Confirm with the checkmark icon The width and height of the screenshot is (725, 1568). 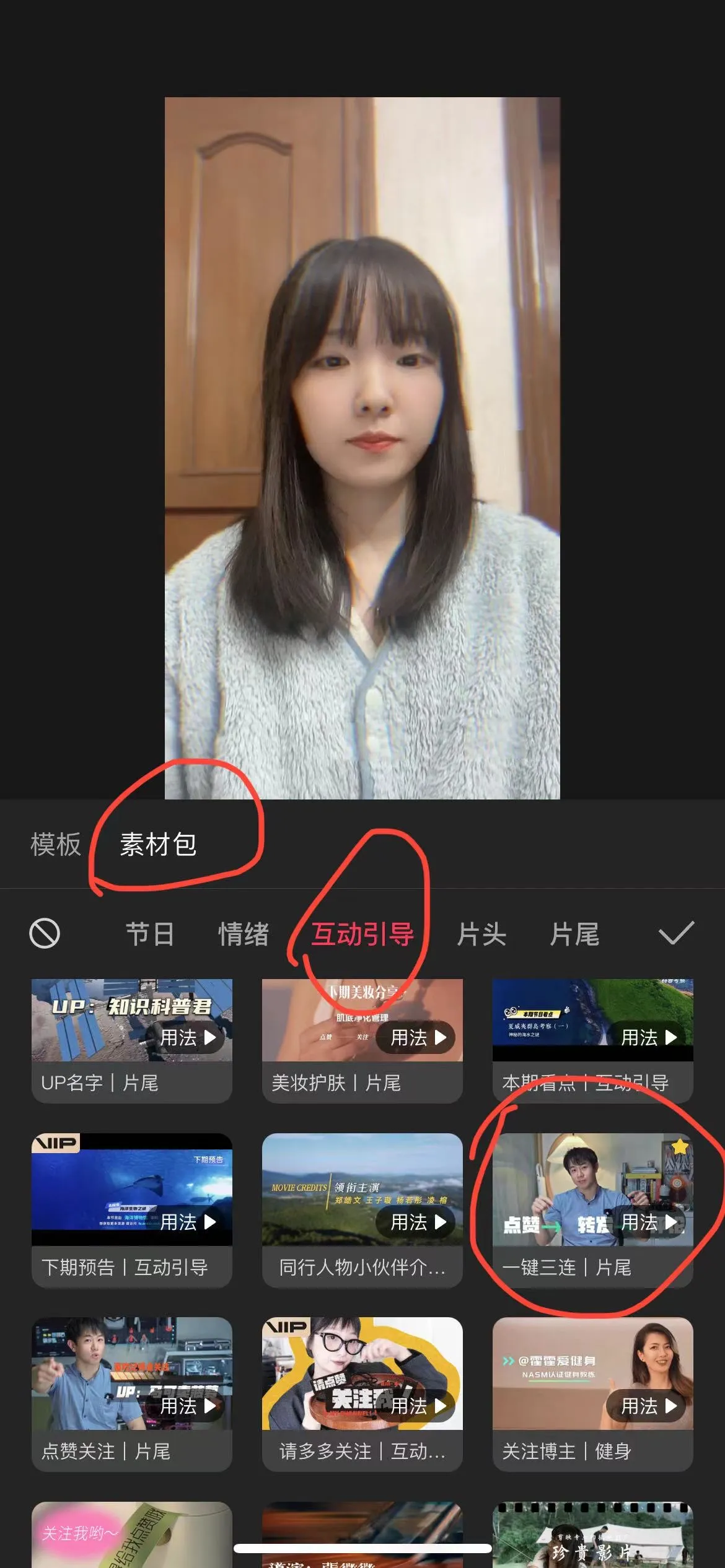tap(675, 933)
